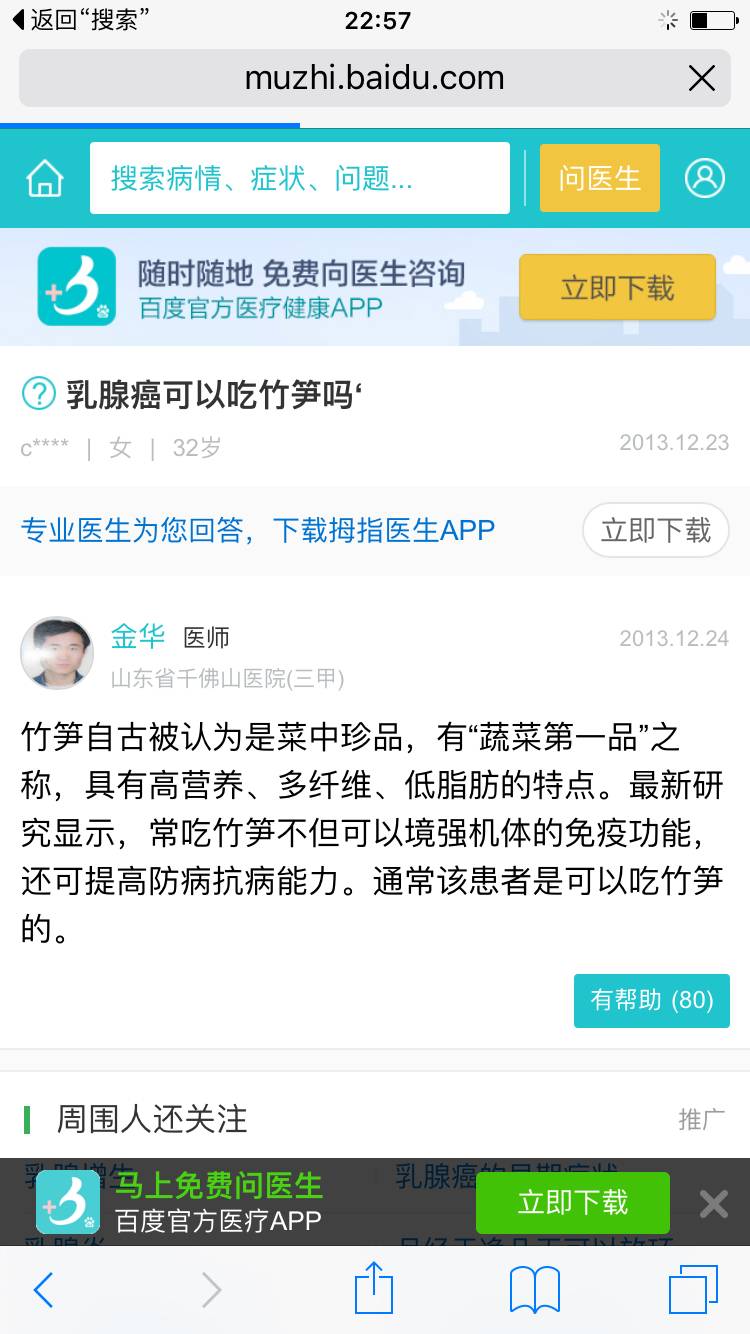Viewport: 750px width, 1334px height.
Task: Mark the answer as 有帮助
Action: 651,1000
